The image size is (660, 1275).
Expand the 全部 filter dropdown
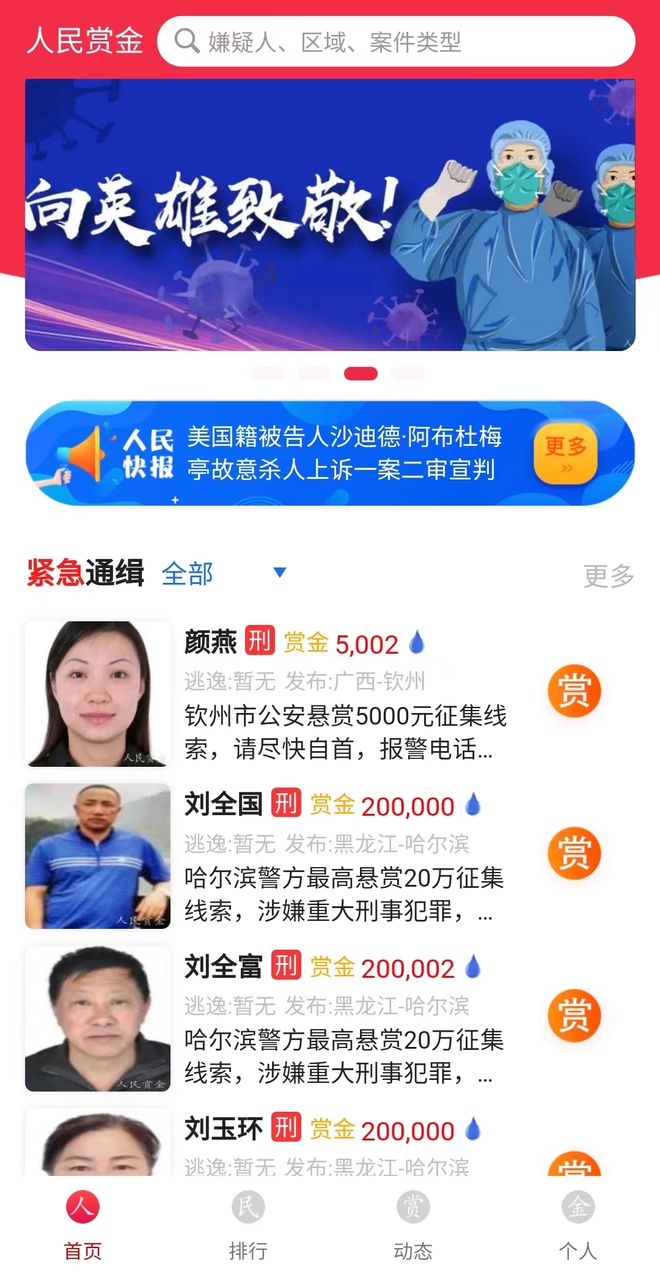click(223, 573)
